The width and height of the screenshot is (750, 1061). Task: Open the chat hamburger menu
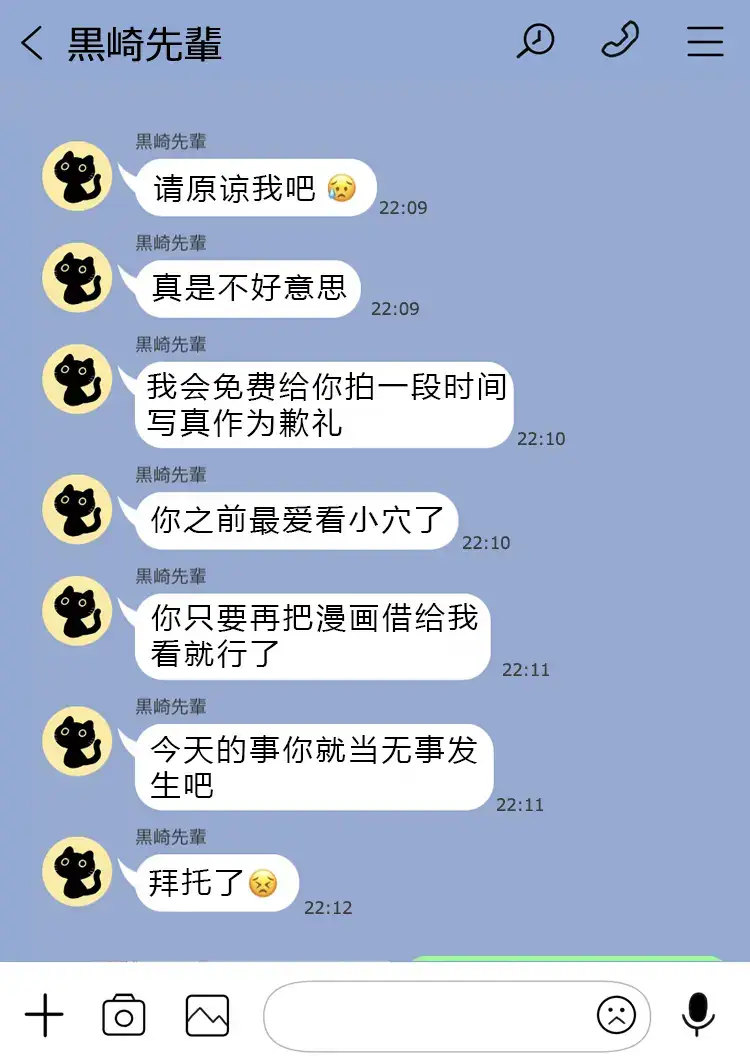(705, 41)
